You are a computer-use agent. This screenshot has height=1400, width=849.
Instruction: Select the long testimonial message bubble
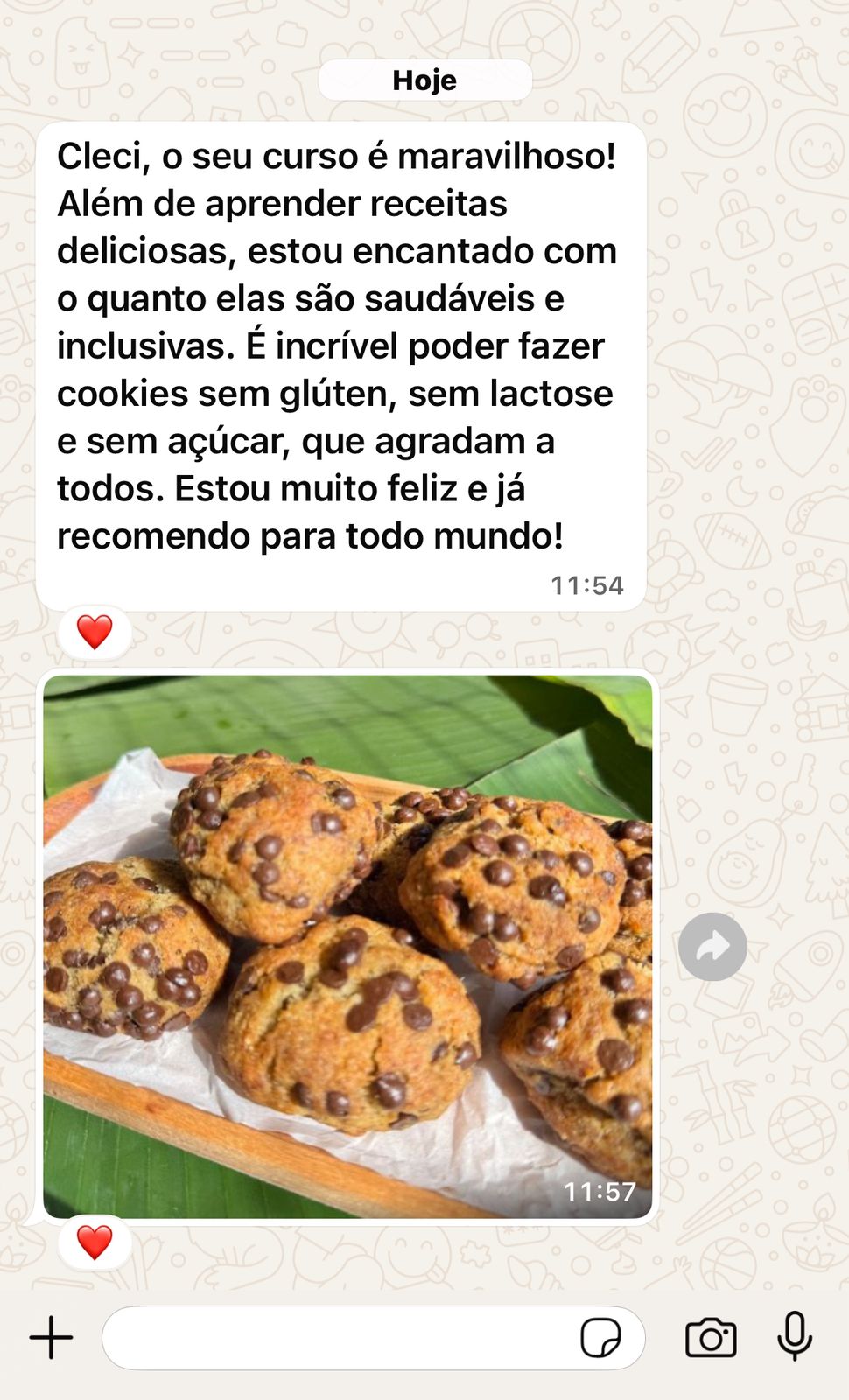[340, 350]
